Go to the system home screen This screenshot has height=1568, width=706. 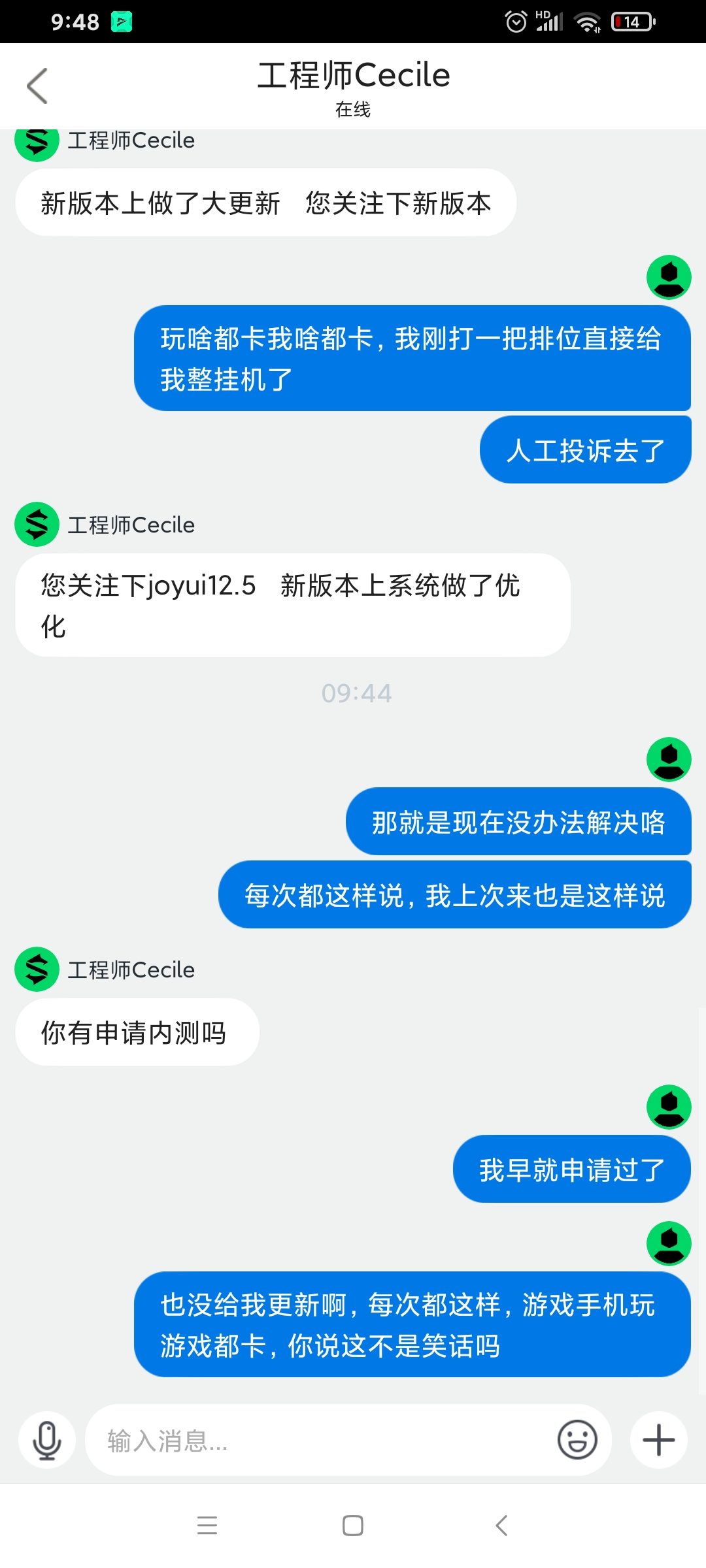point(353,1526)
